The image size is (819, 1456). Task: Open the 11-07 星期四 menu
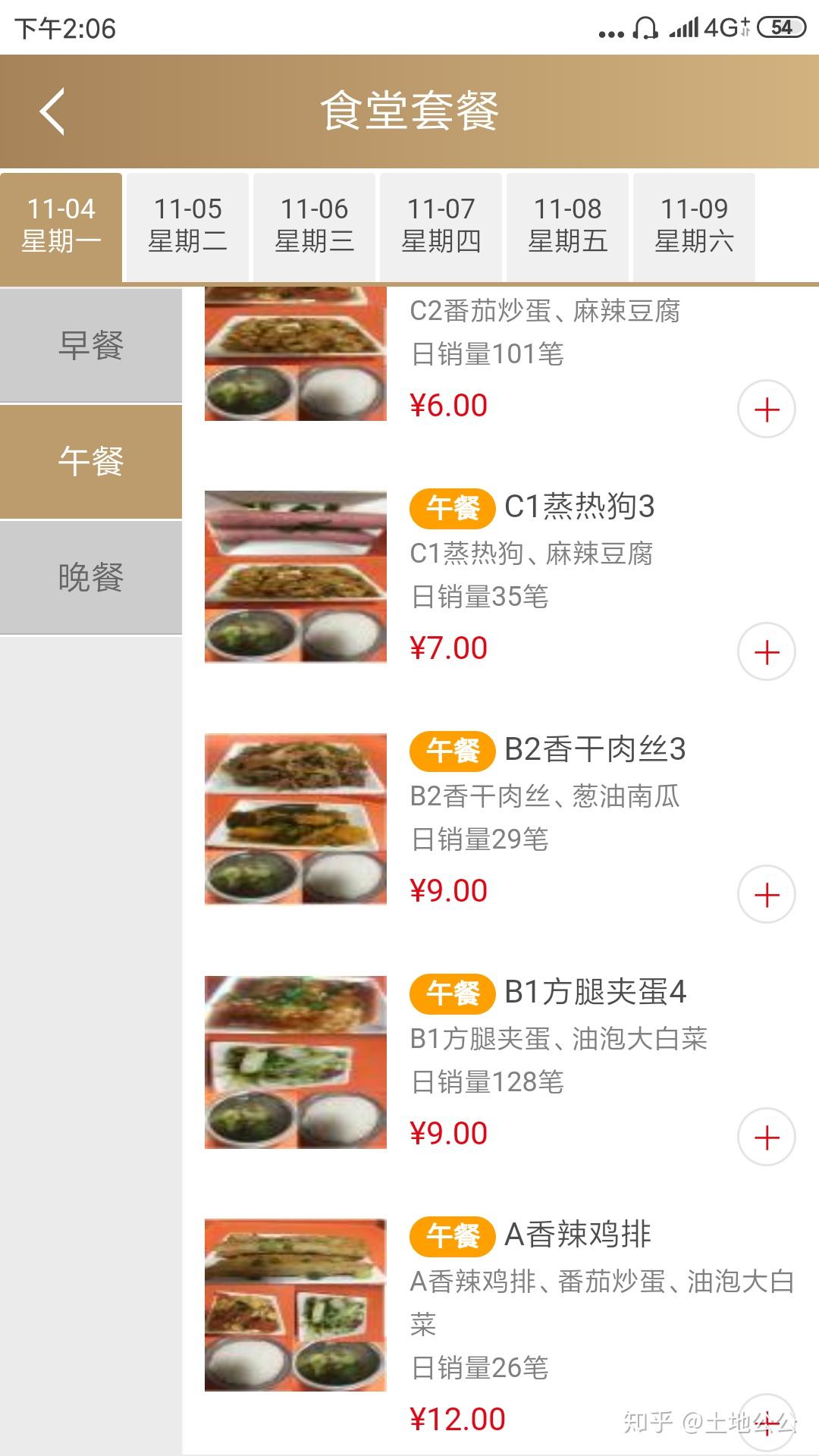click(x=441, y=225)
